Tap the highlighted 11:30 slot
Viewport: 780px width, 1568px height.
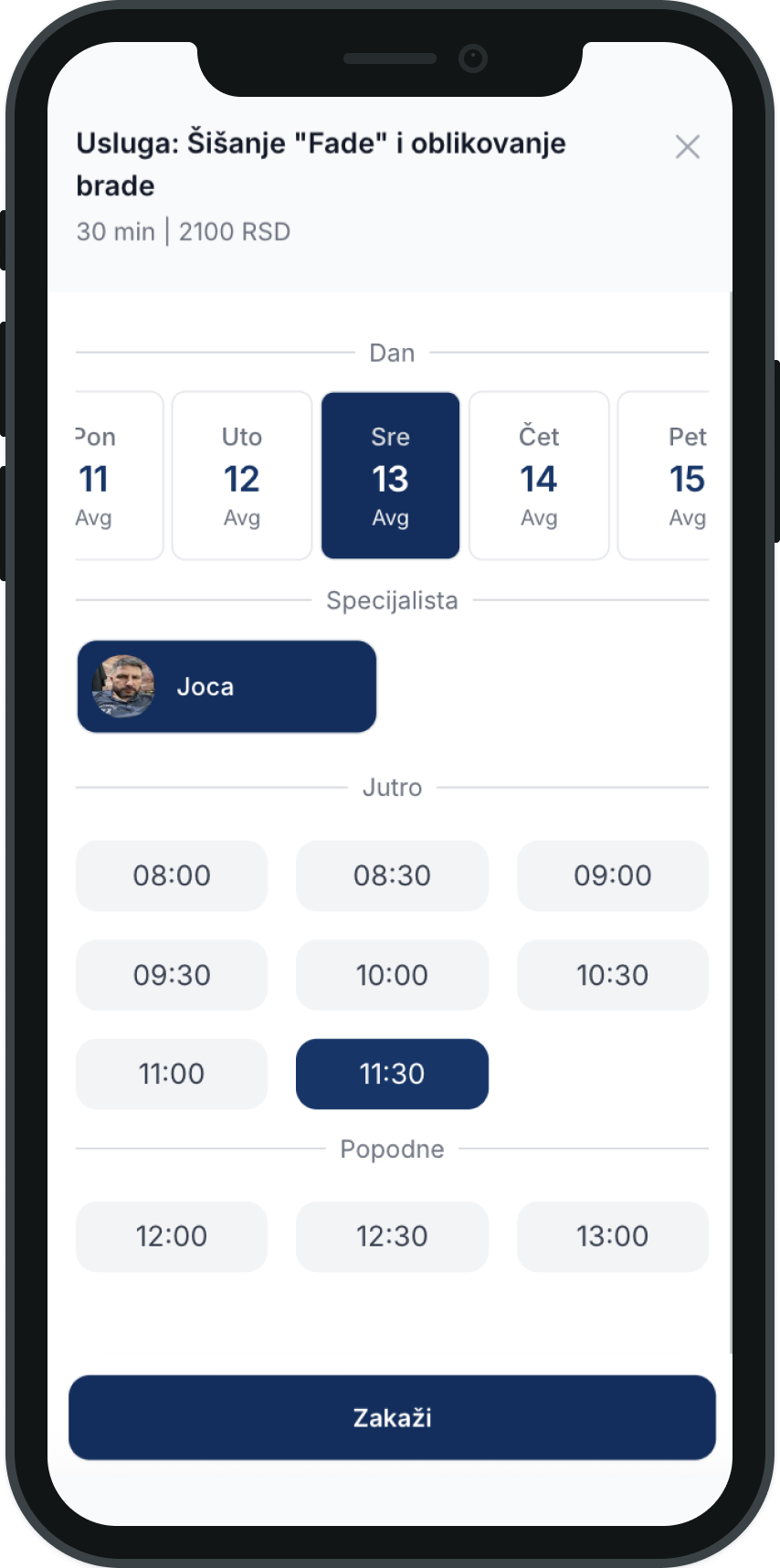[x=392, y=1074]
